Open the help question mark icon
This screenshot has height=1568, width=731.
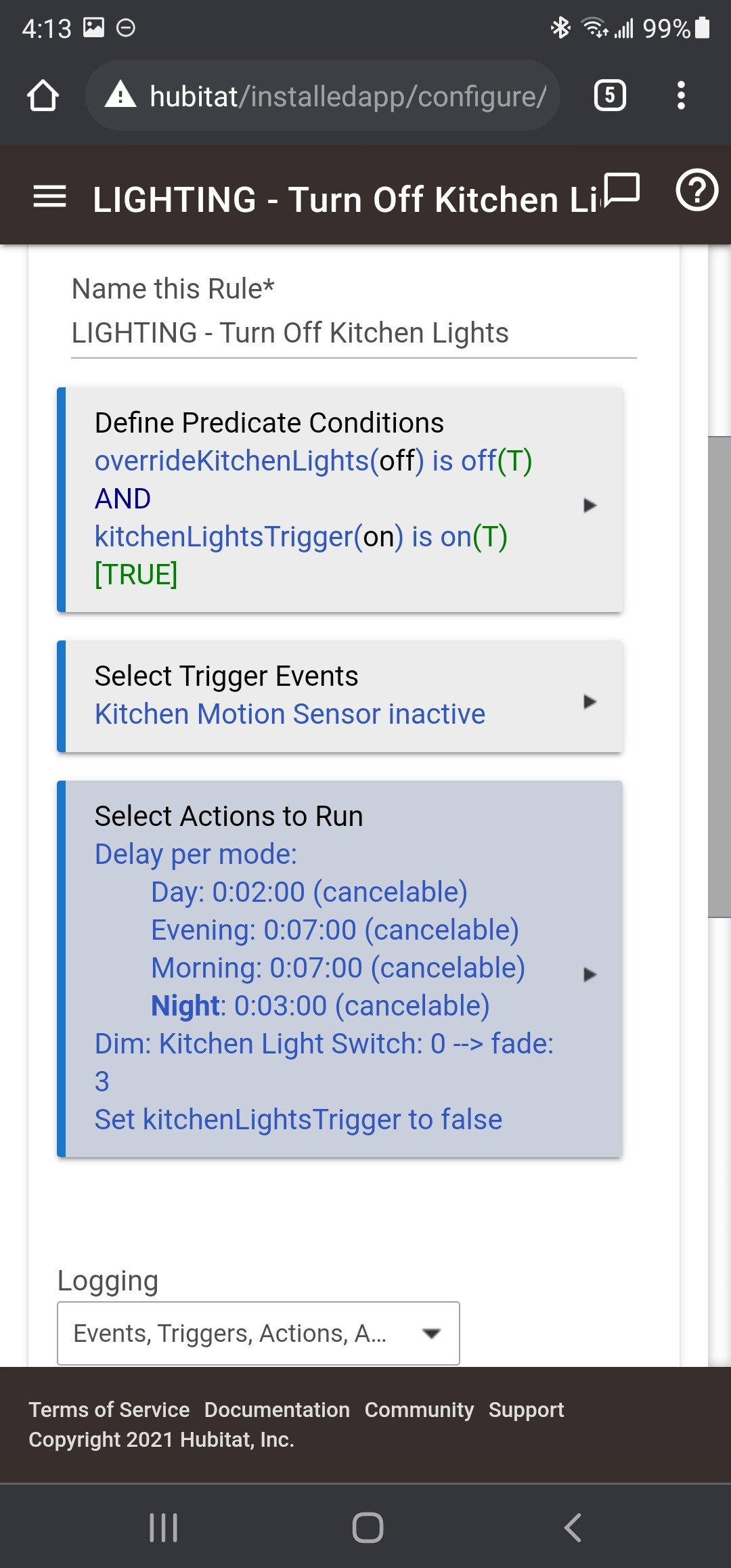coord(697,191)
